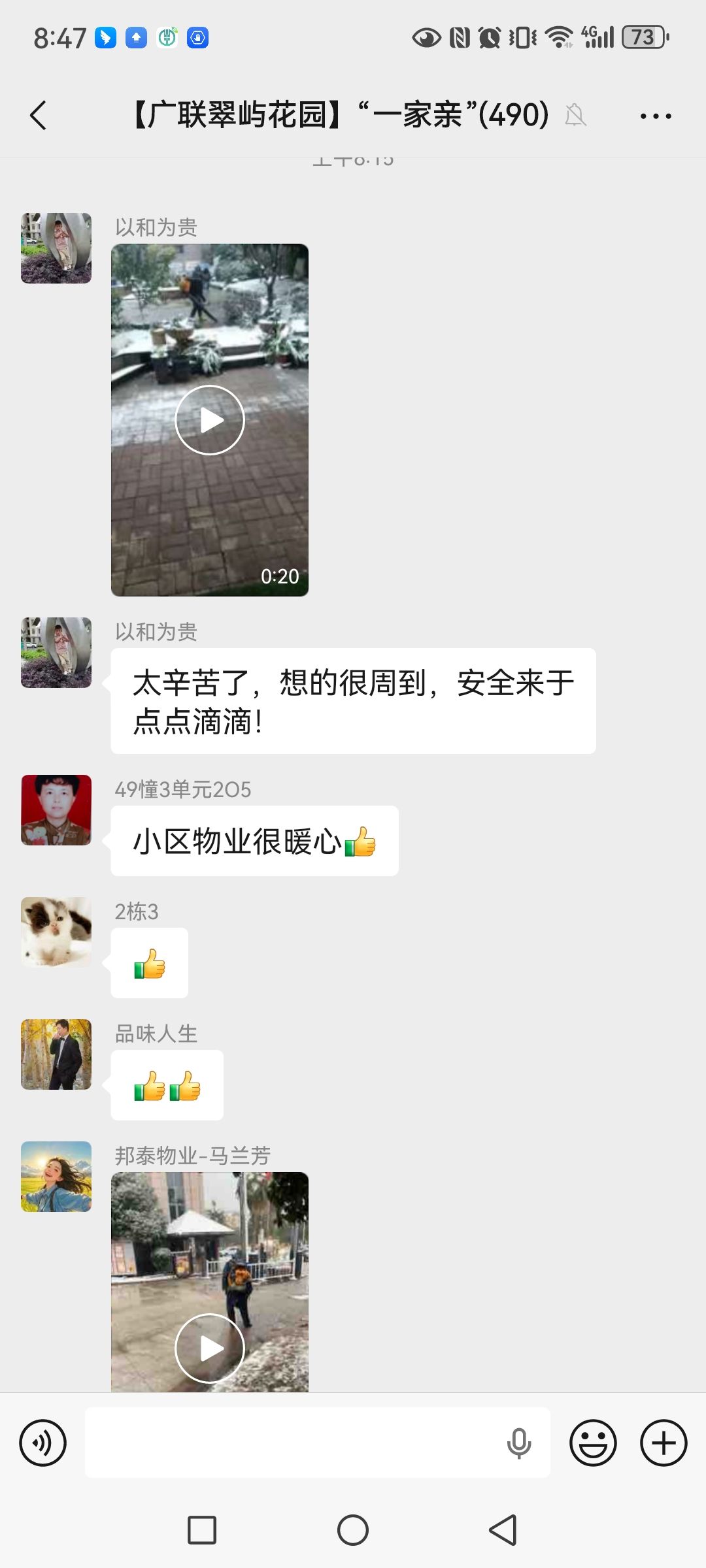Switch to voice message input
The image size is (706, 1568).
(x=43, y=1443)
